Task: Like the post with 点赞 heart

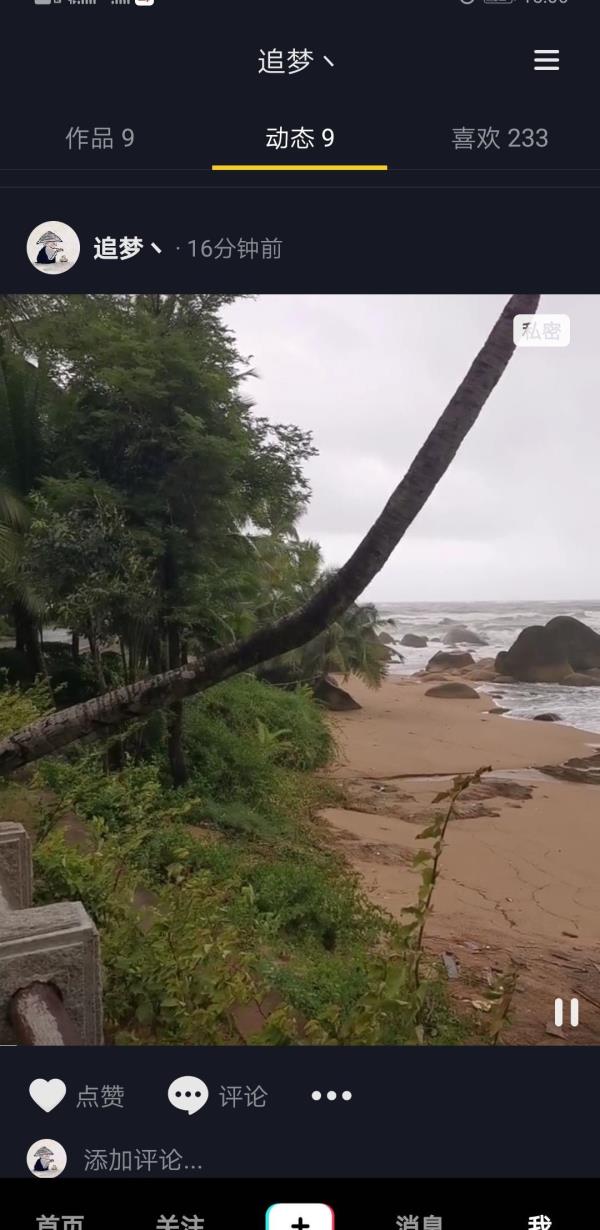Action: pos(77,1096)
